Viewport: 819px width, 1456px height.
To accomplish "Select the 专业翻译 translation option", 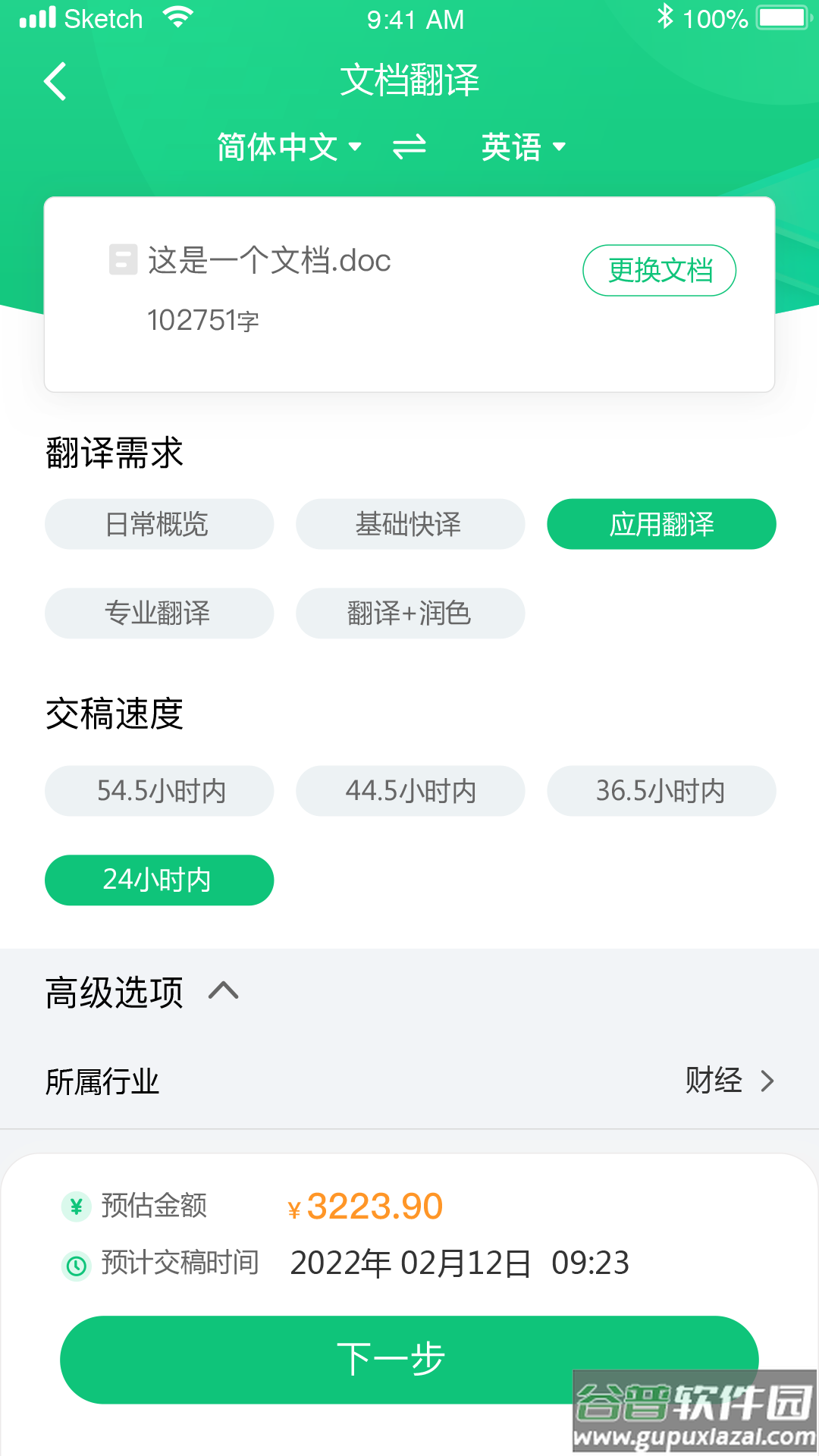I will [x=158, y=613].
